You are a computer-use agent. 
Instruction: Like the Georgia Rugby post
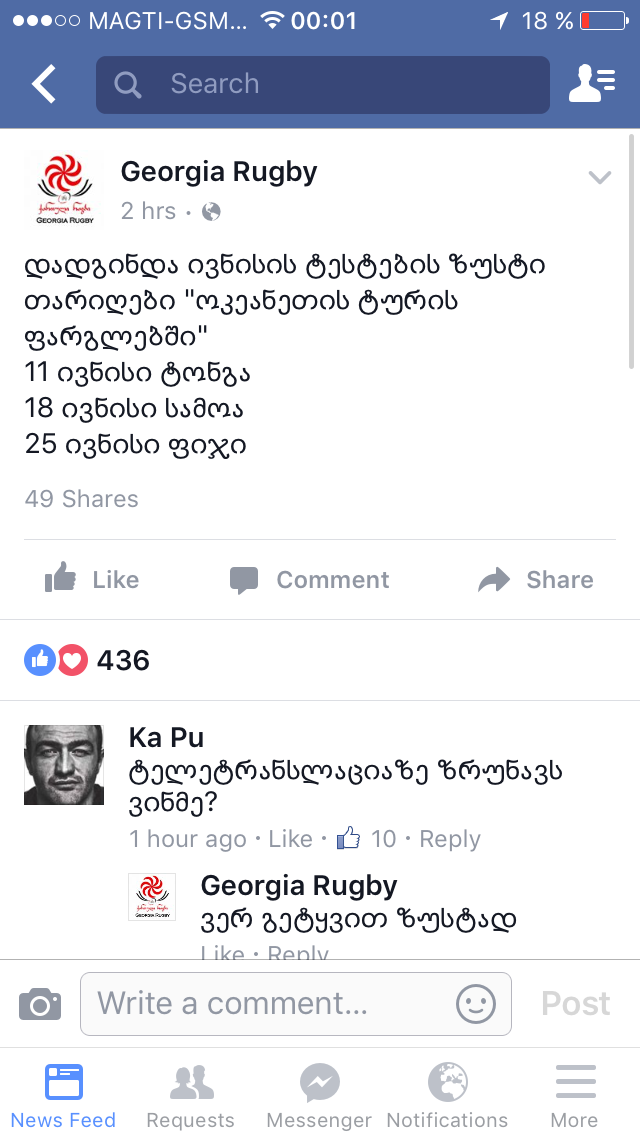click(92, 579)
